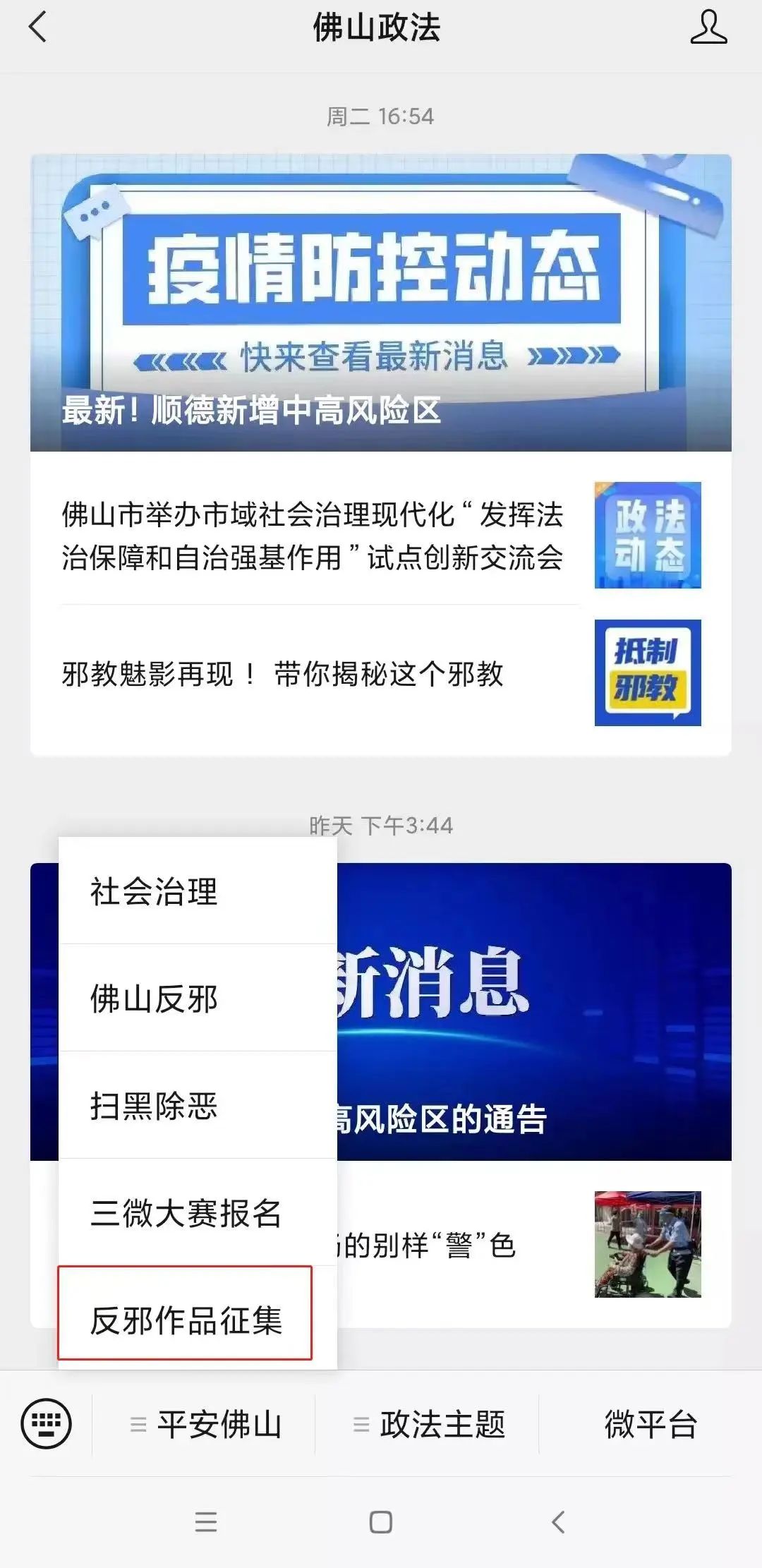This screenshot has height=1568, width=762.
Task: Open the 别样警色 article with photo
Action: (x=534, y=1244)
